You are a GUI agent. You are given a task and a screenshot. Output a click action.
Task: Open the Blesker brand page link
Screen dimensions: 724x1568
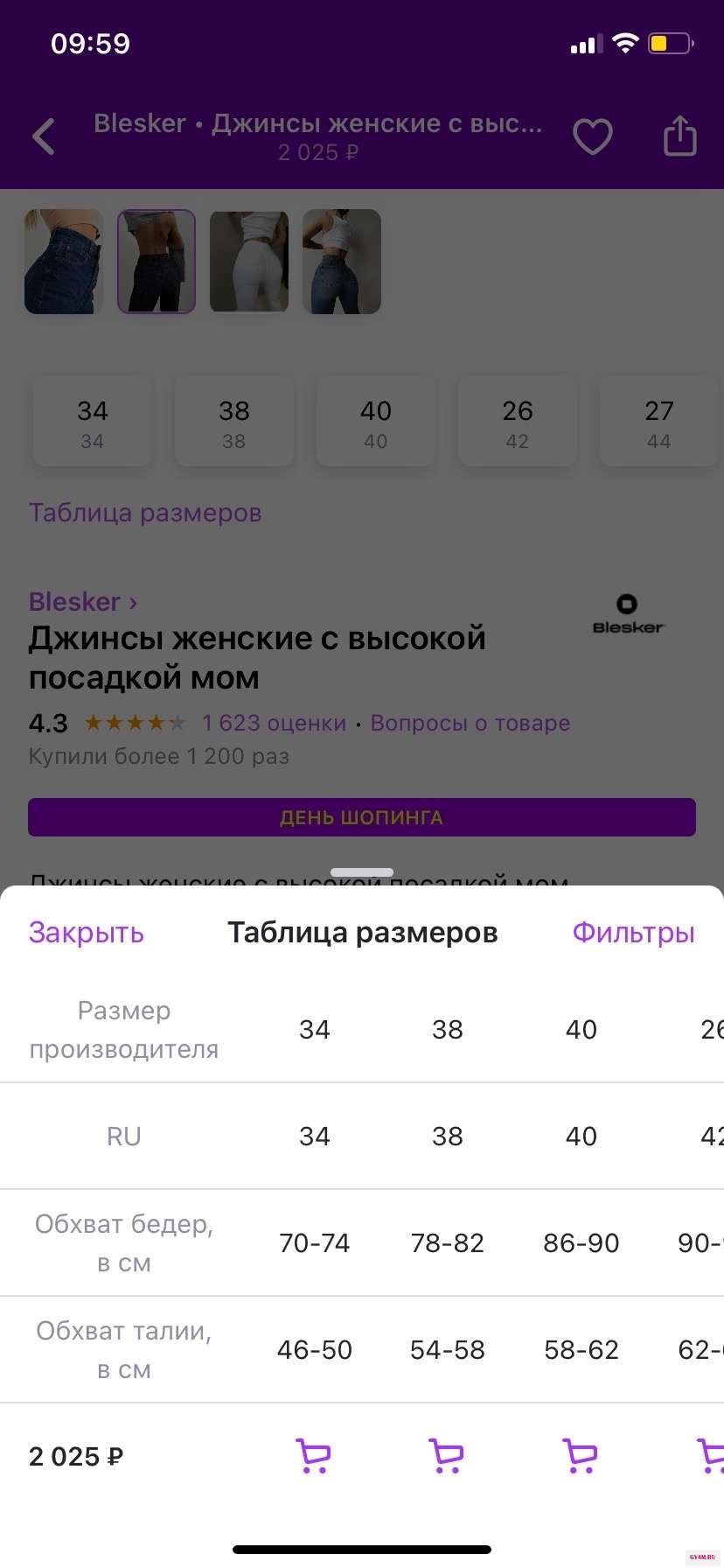(x=82, y=602)
